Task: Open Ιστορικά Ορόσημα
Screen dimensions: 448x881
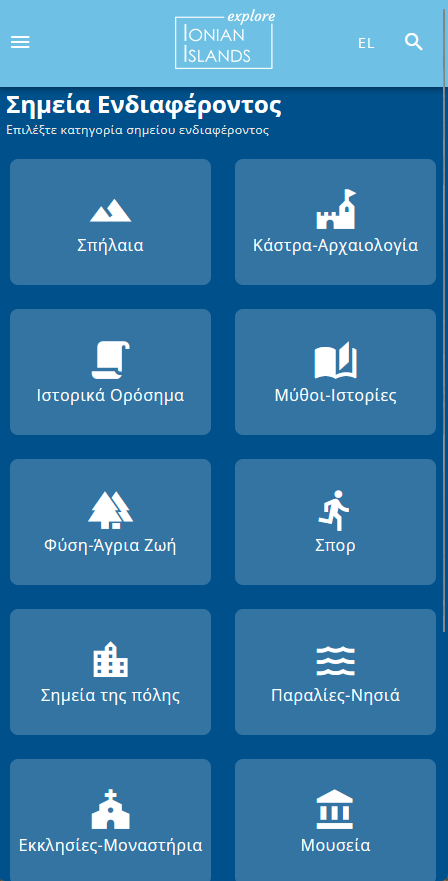Action: (x=110, y=372)
